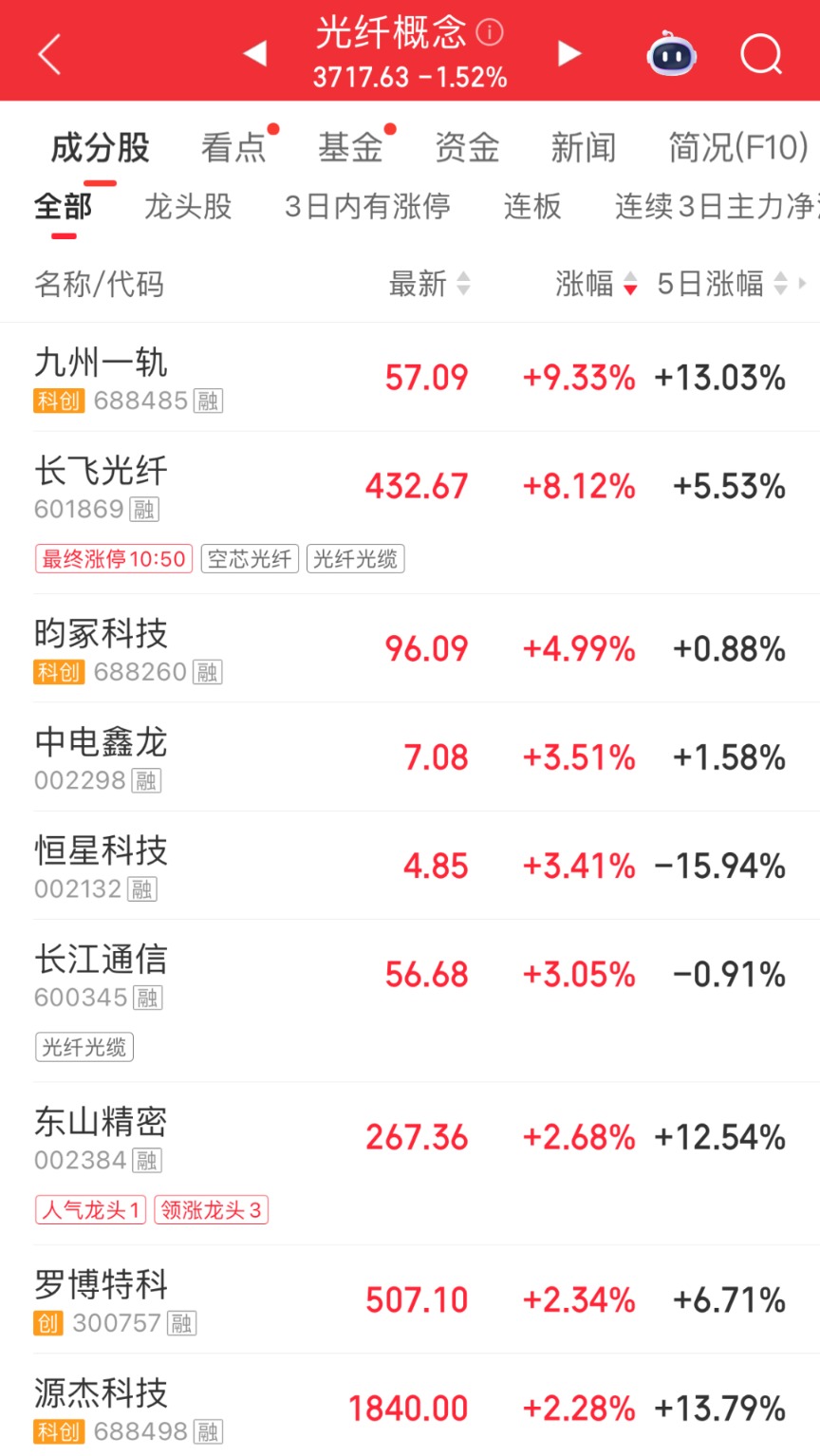Sort the list by 最新 price
The height and width of the screenshot is (1456, 820).
[x=429, y=283]
